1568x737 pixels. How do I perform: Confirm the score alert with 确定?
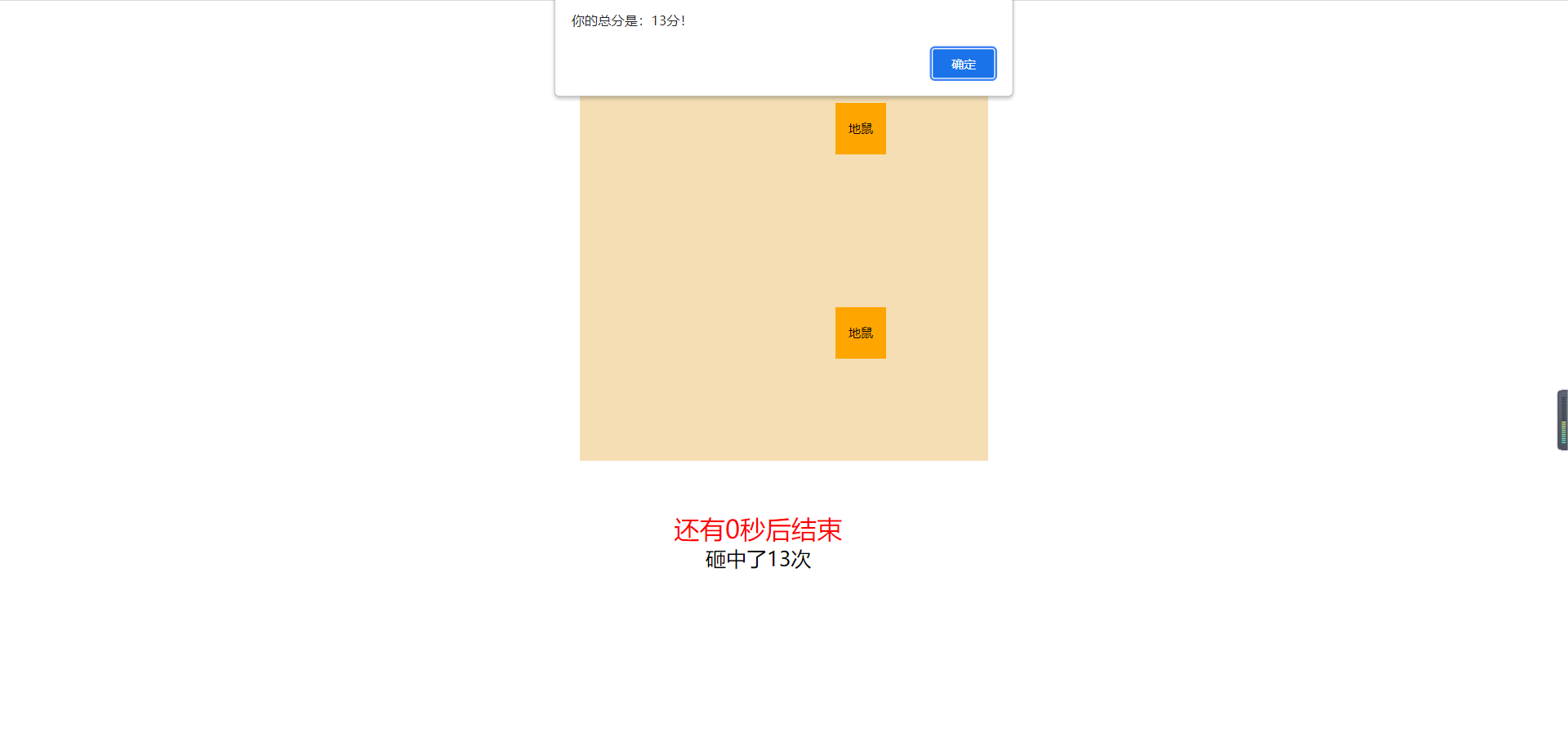963,64
